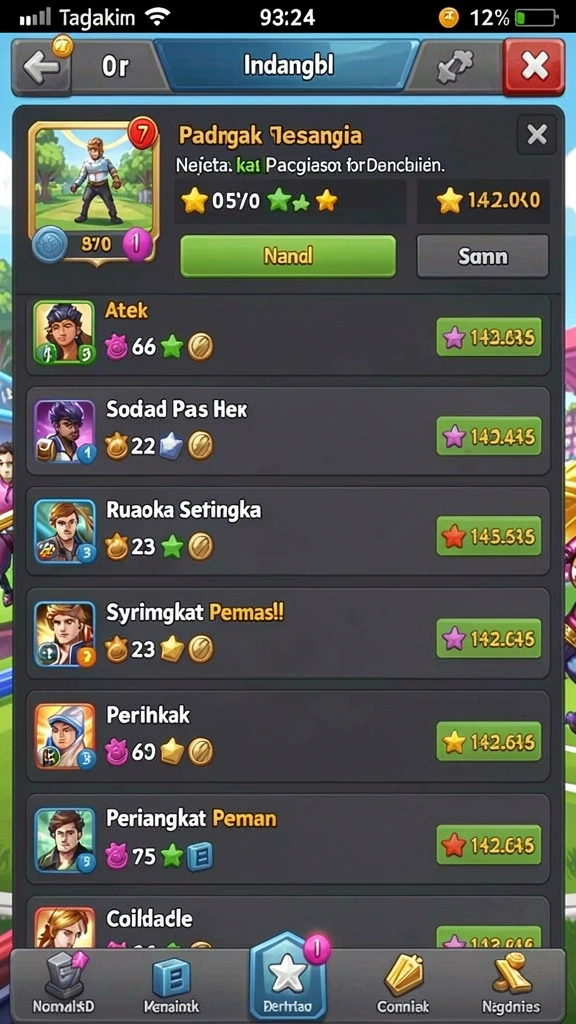The width and height of the screenshot is (576, 1024).
Task: Tap the score button on Perihkak
Action: [x=488, y=741]
